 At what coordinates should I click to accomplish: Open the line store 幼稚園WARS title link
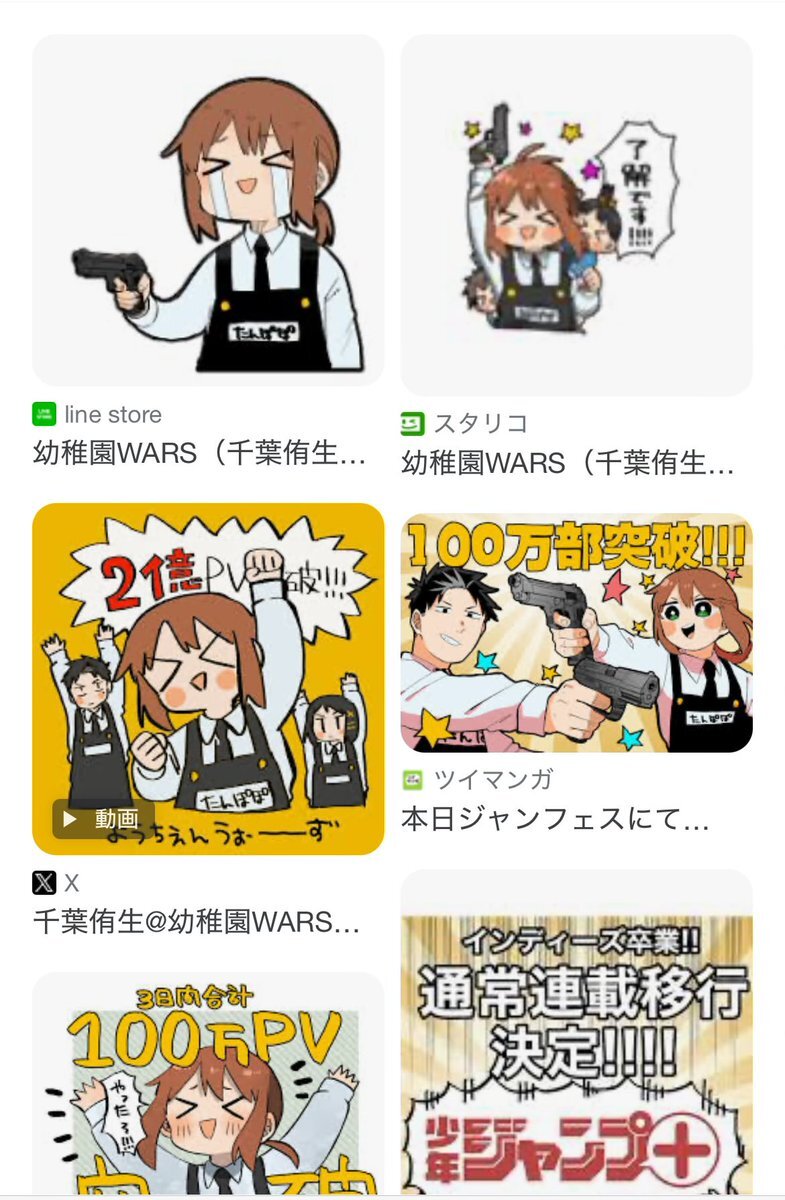point(198,455)
